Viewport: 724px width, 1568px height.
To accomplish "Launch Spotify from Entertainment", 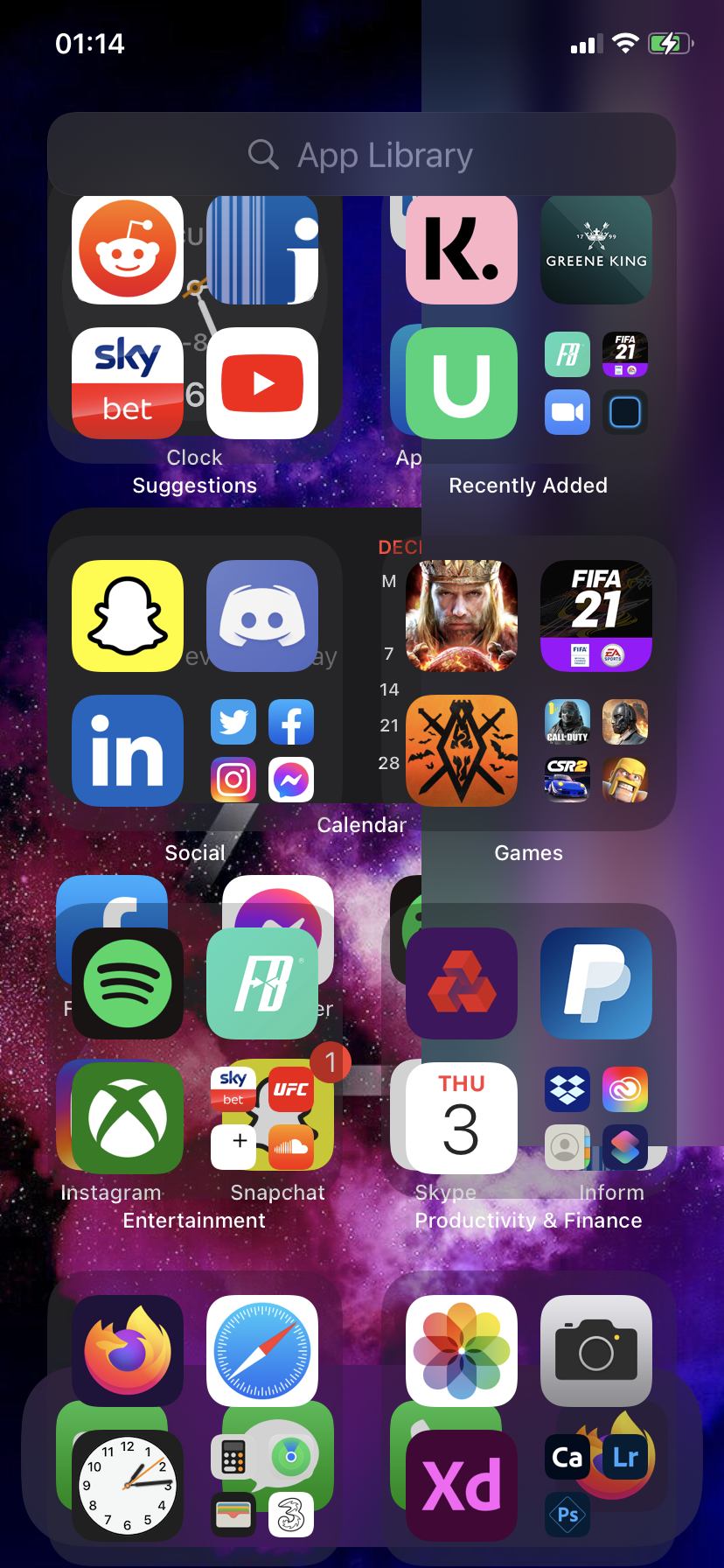I will [x=128, y=983].
